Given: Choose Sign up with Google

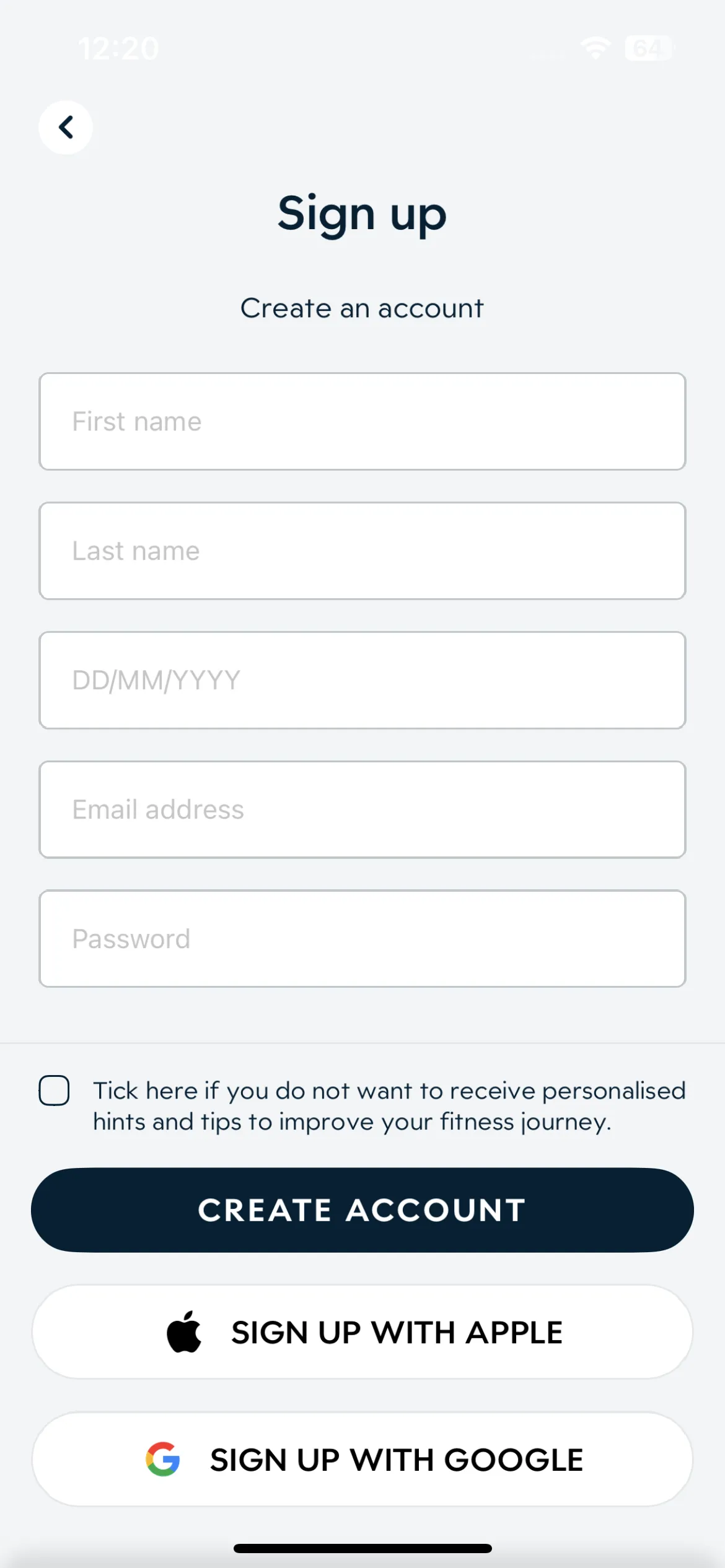Looking at the screenshot, I should pos(362,1460).
